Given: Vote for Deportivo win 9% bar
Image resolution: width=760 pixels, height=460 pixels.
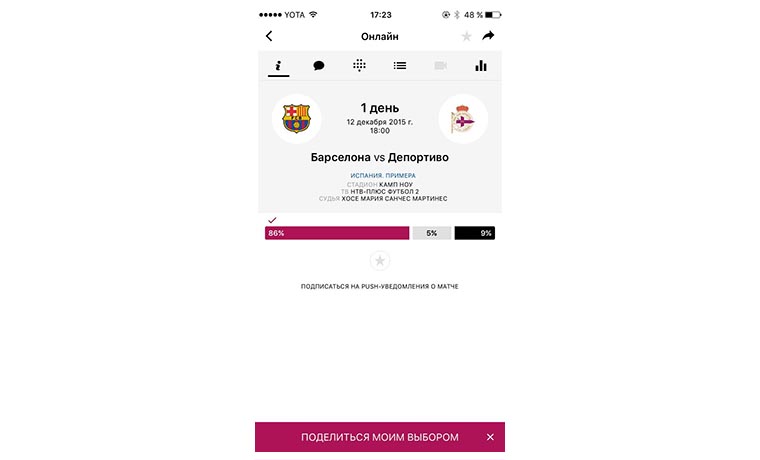Looking at the screenshot, I should (x=474, y=233).
